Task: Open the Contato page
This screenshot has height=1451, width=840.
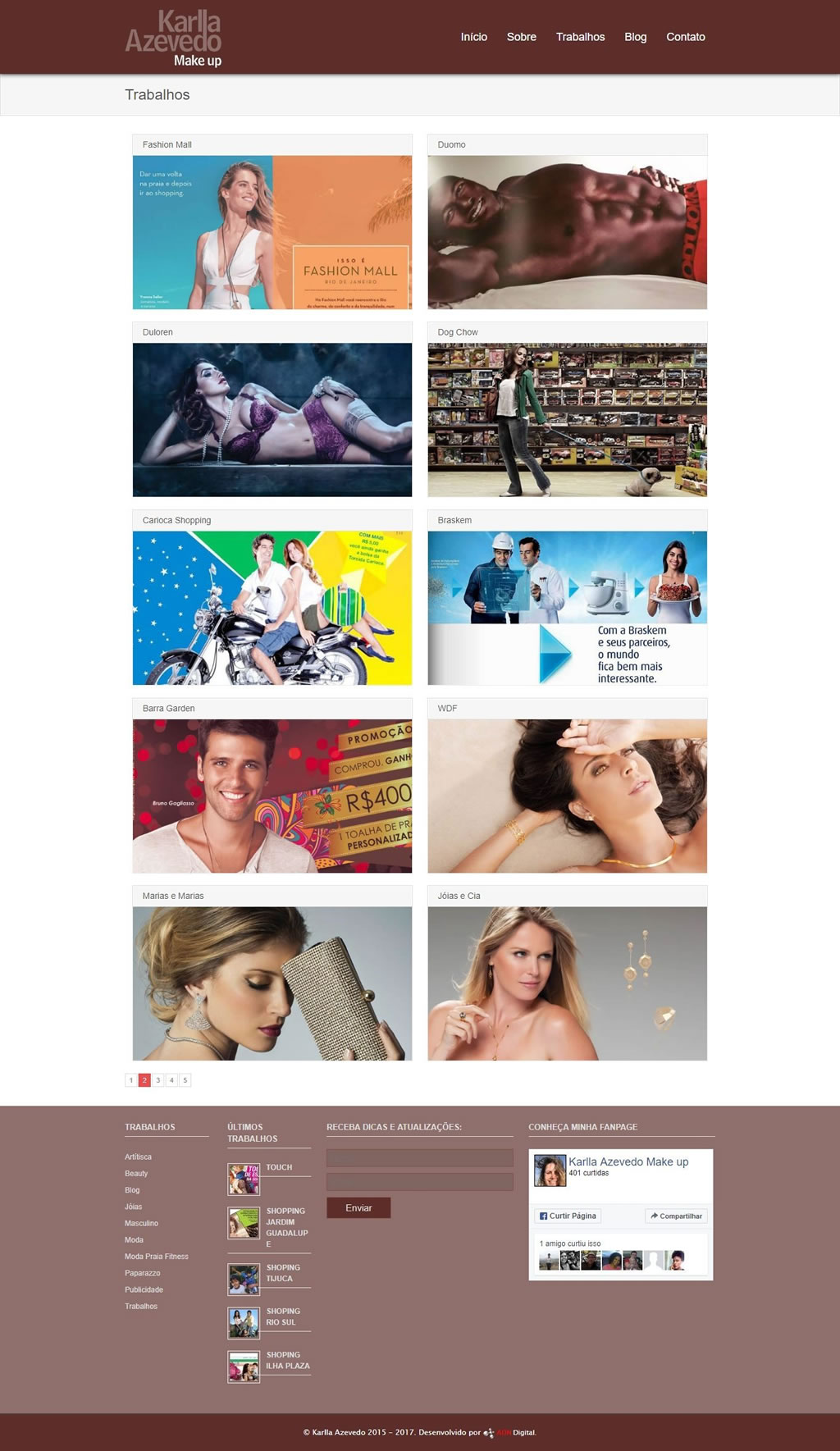Action: tap(685, 37)
